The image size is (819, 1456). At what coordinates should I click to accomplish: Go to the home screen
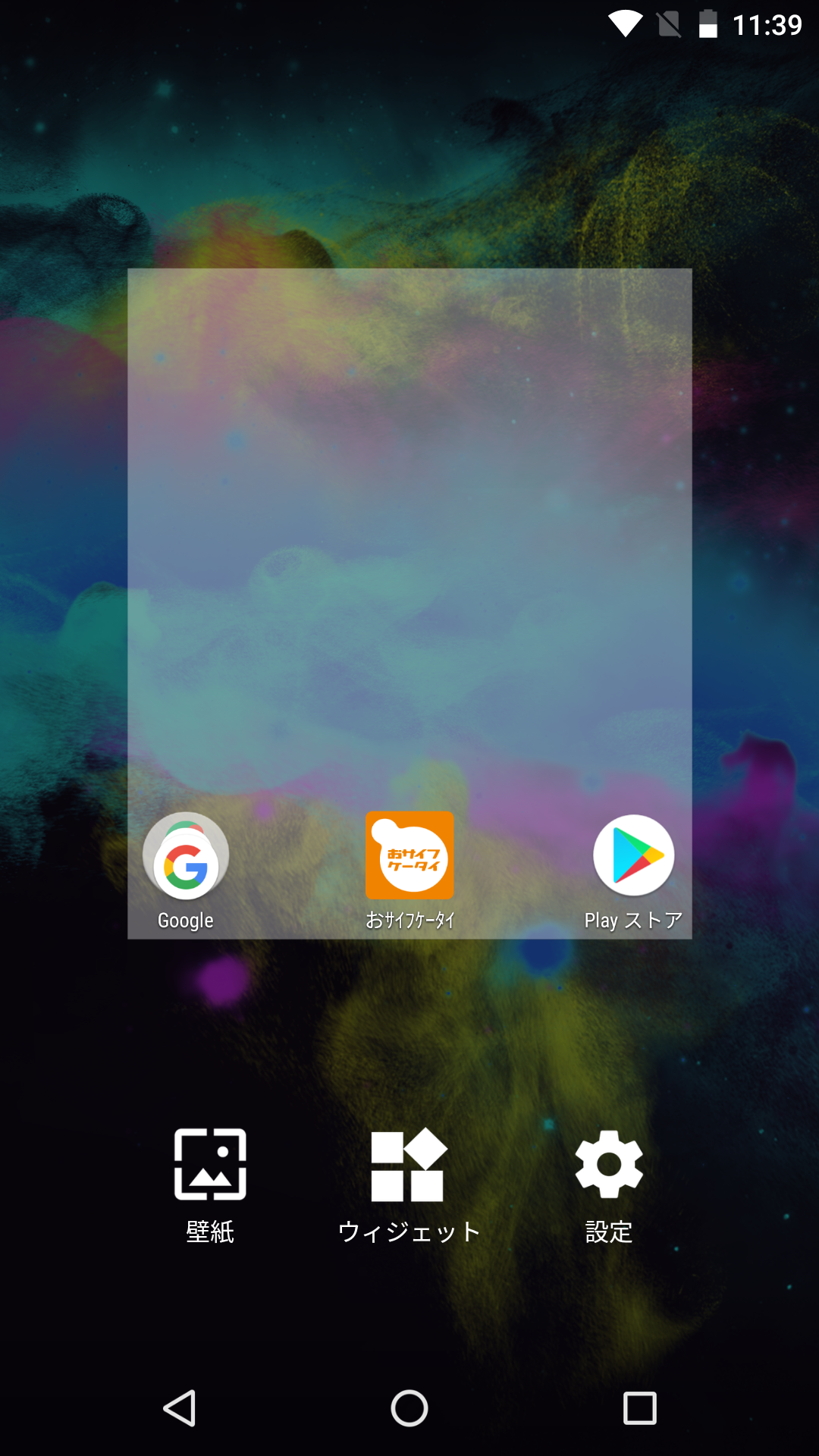click(409, 1408)
